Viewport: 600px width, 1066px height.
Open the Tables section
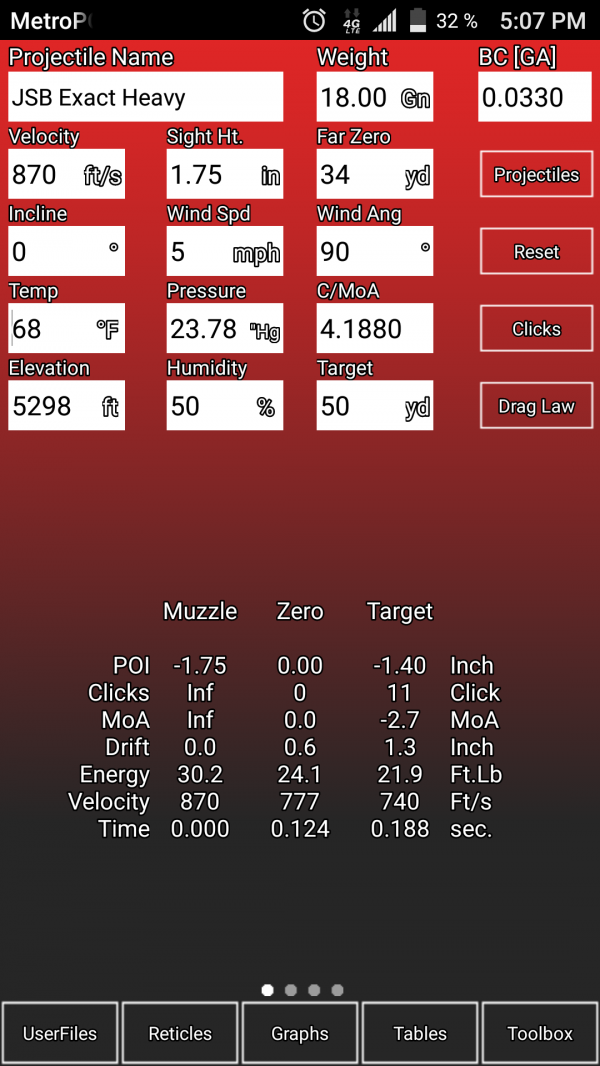point(420,1034)
